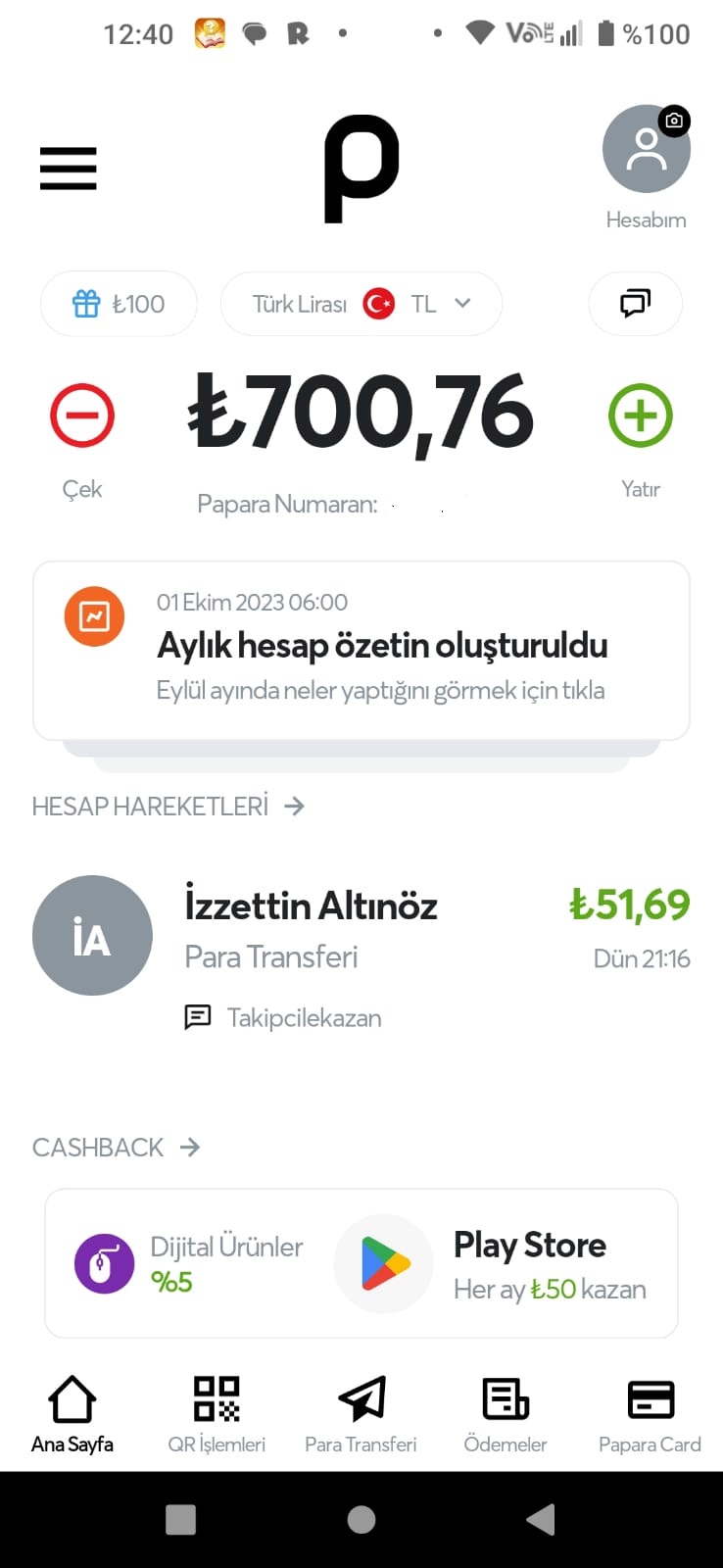The height and width of the screenshot is (1568, 723).
Task: Switch to the Papara Card tab
Action: click(x=650, y=1414)
